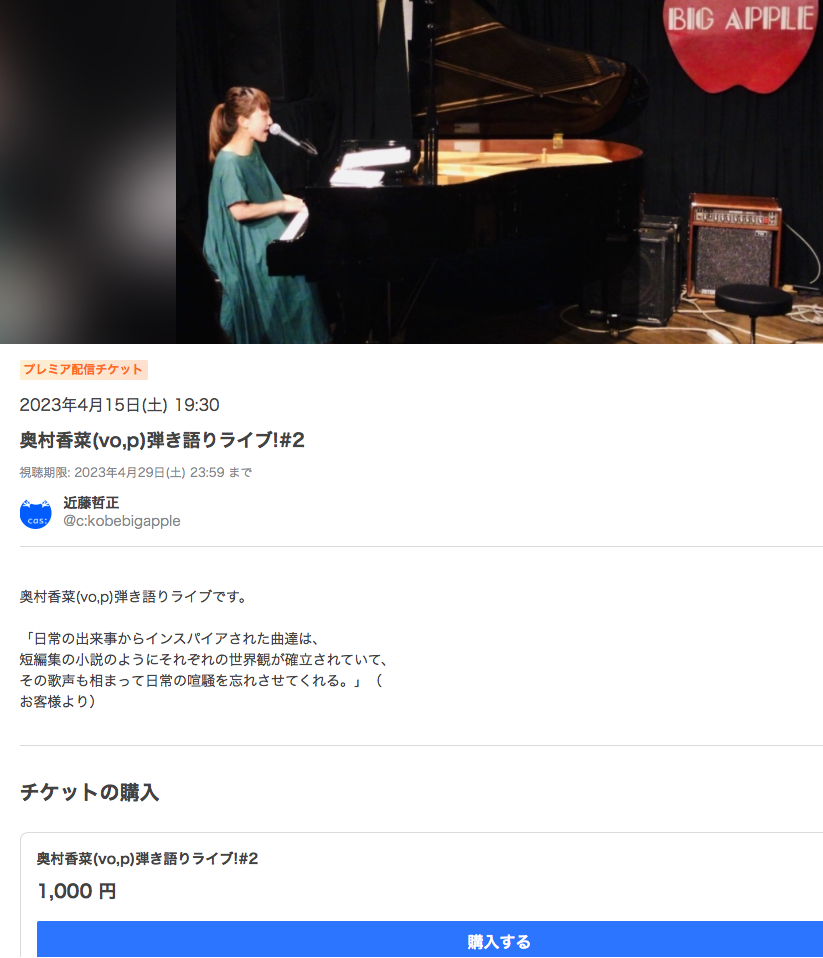Tap the 購入する purchase button
Image resolution: width=823 pixels, height=958 pixels.
(x=498, y=941)
